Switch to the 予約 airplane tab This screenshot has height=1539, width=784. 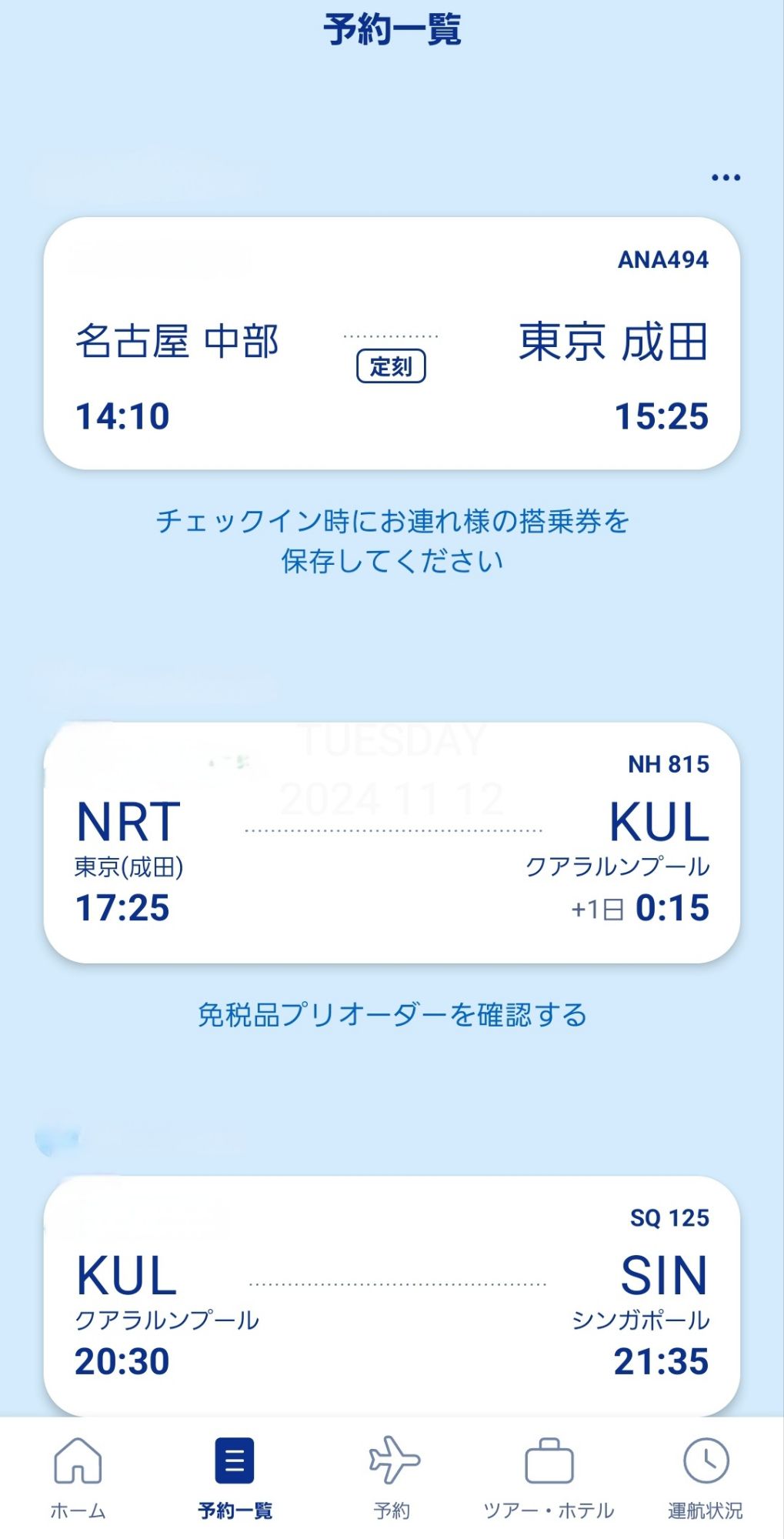pos(392,1478)
